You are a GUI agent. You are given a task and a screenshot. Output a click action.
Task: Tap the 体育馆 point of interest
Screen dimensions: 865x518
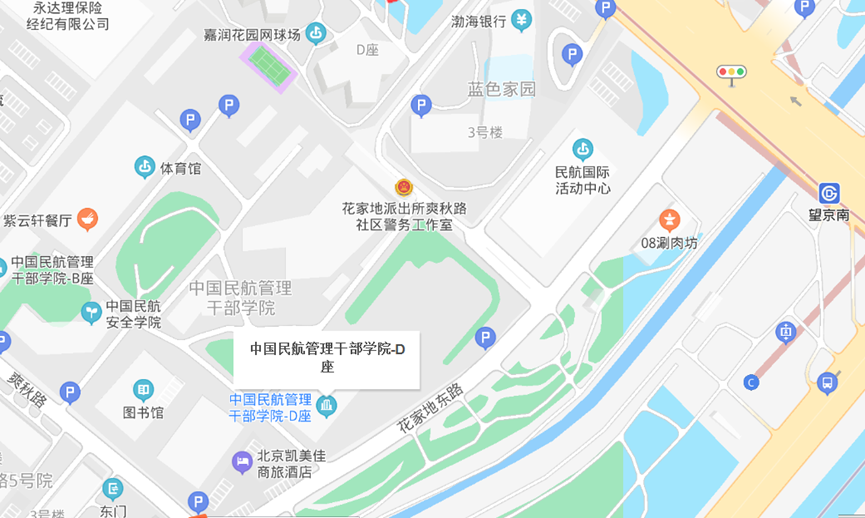pos(145,167)
